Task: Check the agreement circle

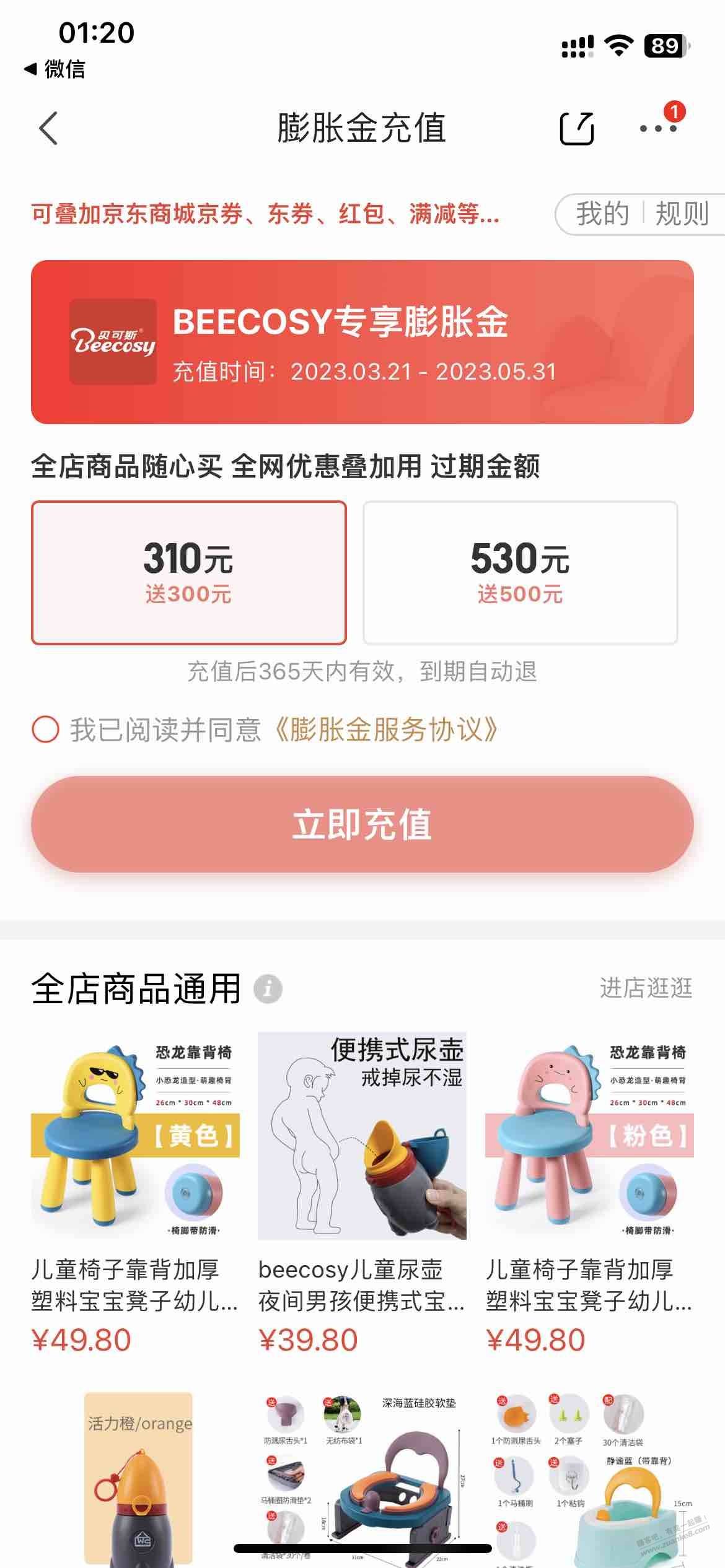Action: [45, 730]
